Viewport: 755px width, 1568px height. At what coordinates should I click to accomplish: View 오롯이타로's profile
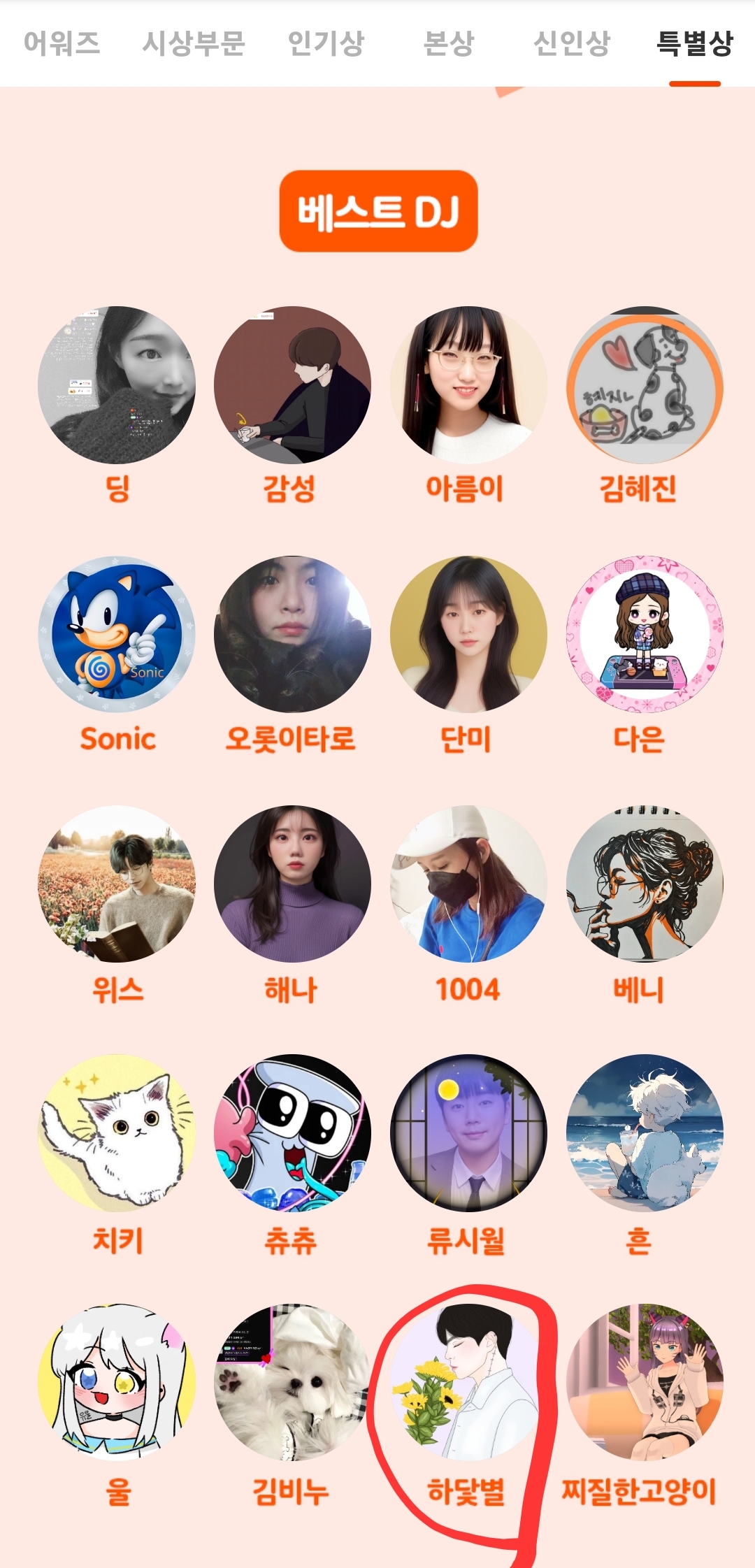pos(292,635)
